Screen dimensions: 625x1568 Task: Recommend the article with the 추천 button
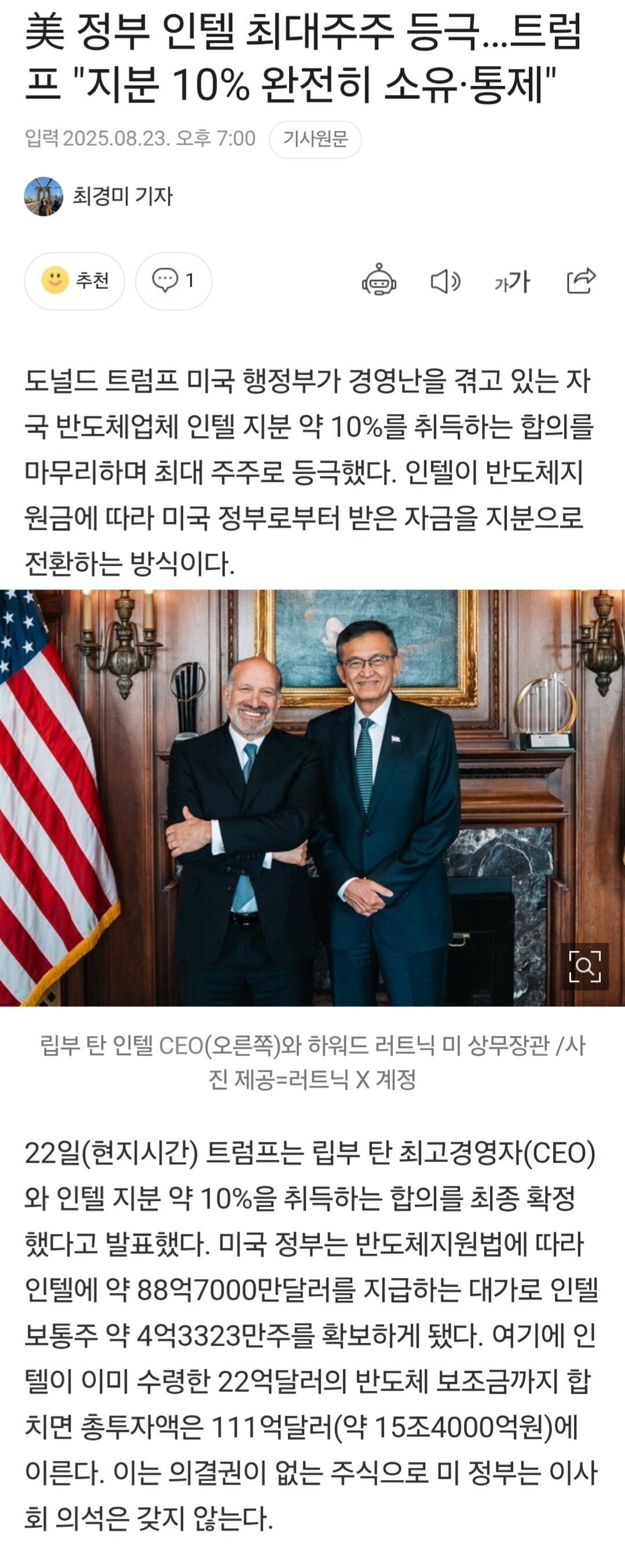[x=74, y=281]
